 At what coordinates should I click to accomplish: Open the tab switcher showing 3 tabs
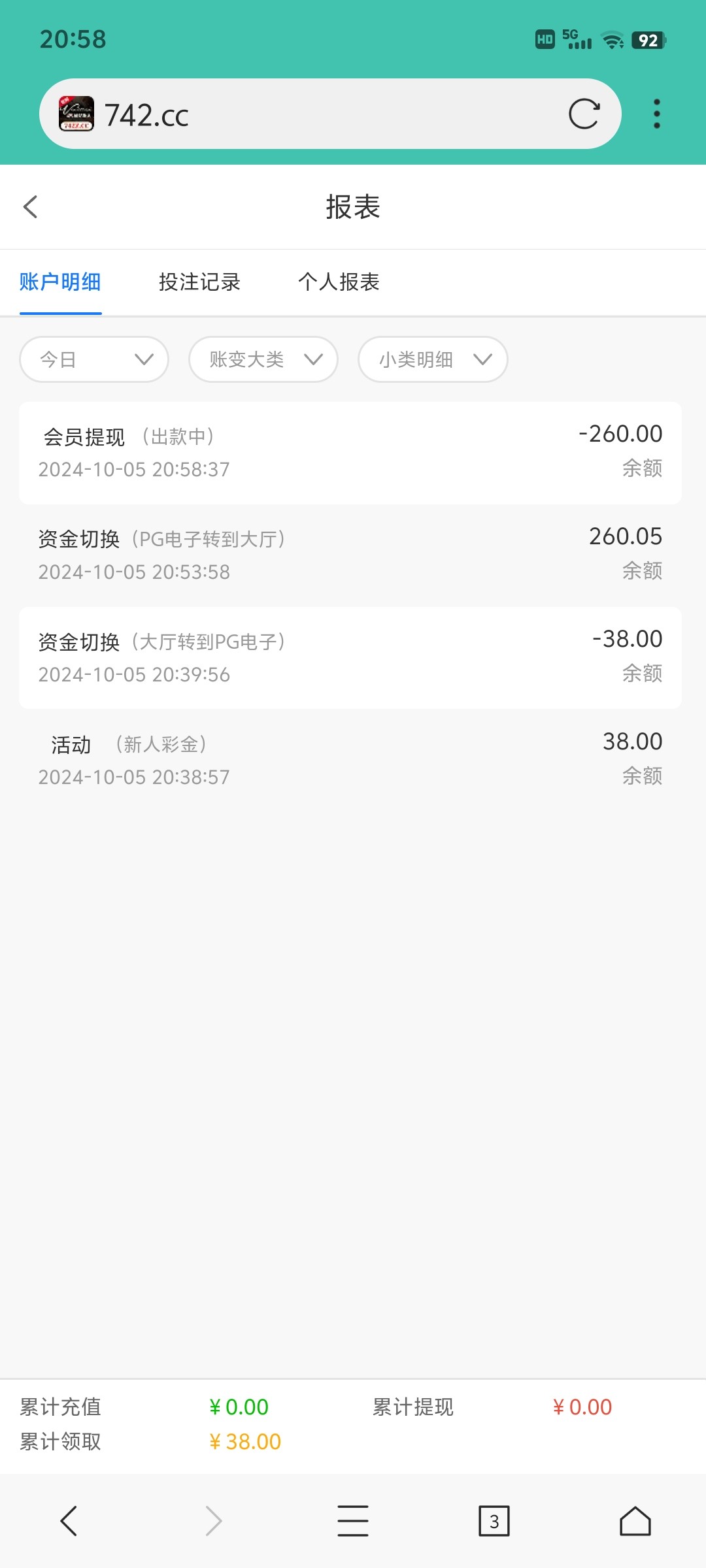[494, 1522]
